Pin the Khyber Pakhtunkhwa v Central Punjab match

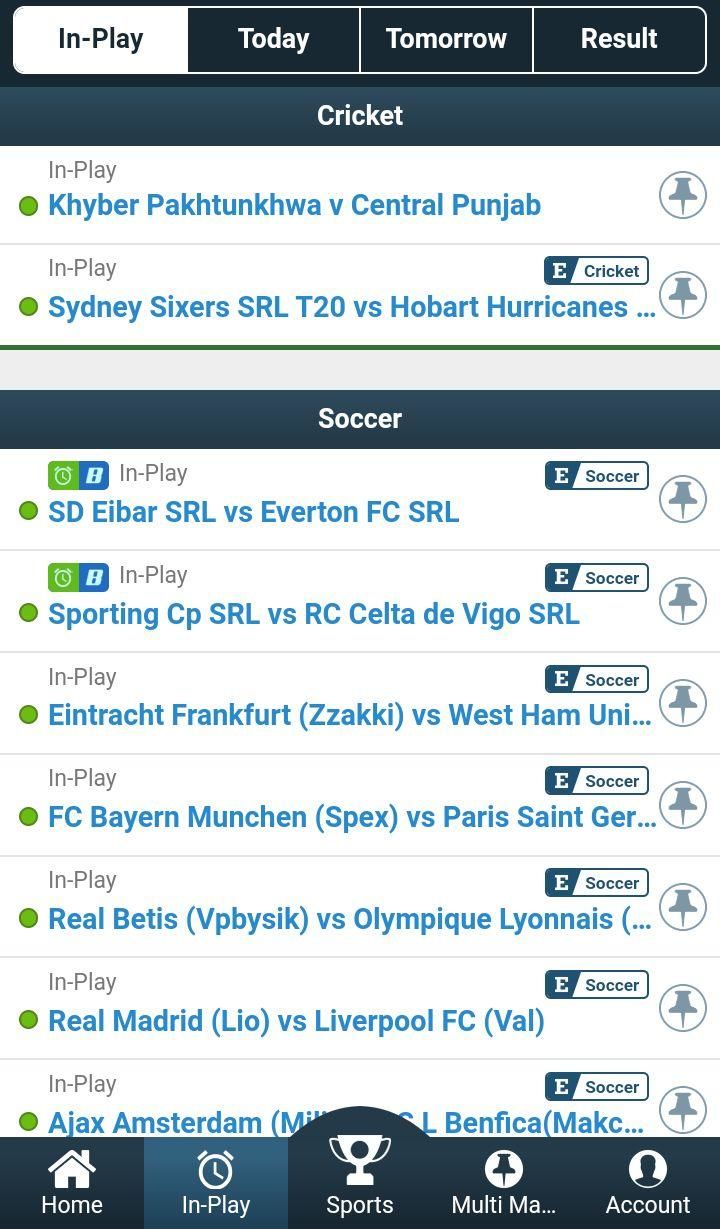pos(683,195)
